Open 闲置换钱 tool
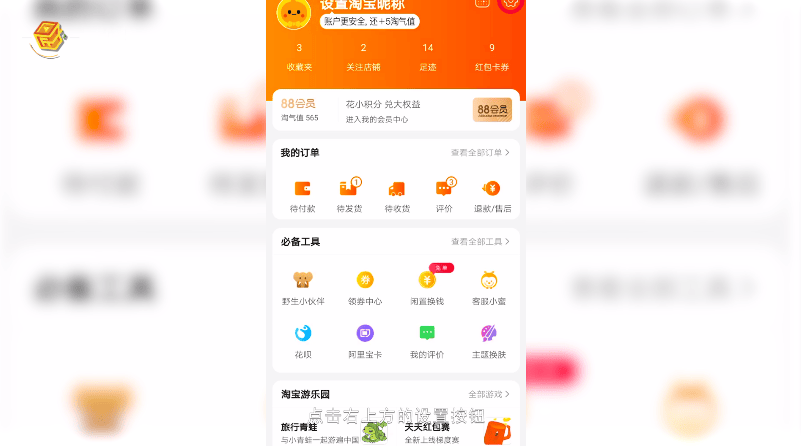 pos(427,287)
